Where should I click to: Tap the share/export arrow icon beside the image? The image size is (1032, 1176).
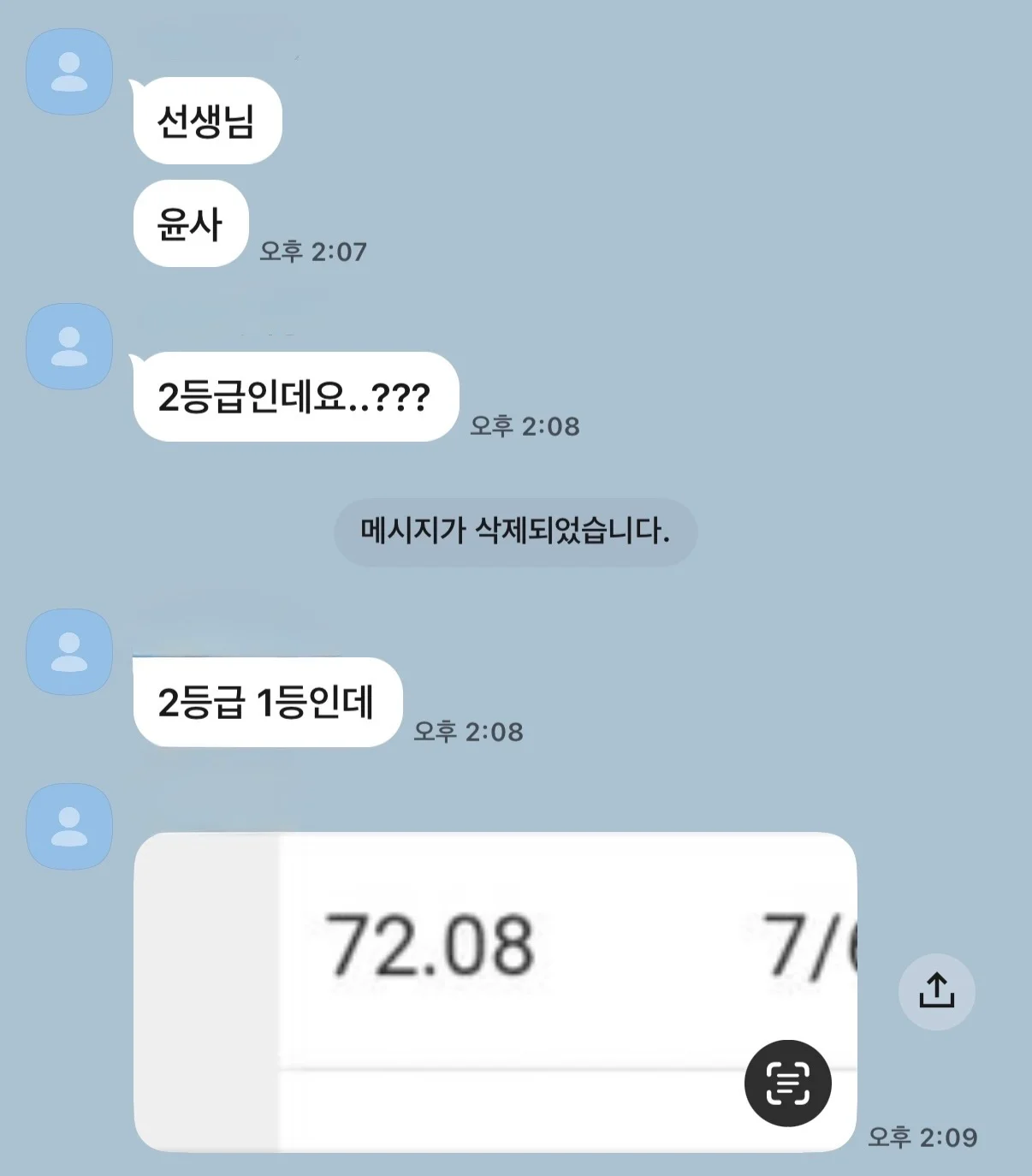pyautogui.click(x=937, y=993)
